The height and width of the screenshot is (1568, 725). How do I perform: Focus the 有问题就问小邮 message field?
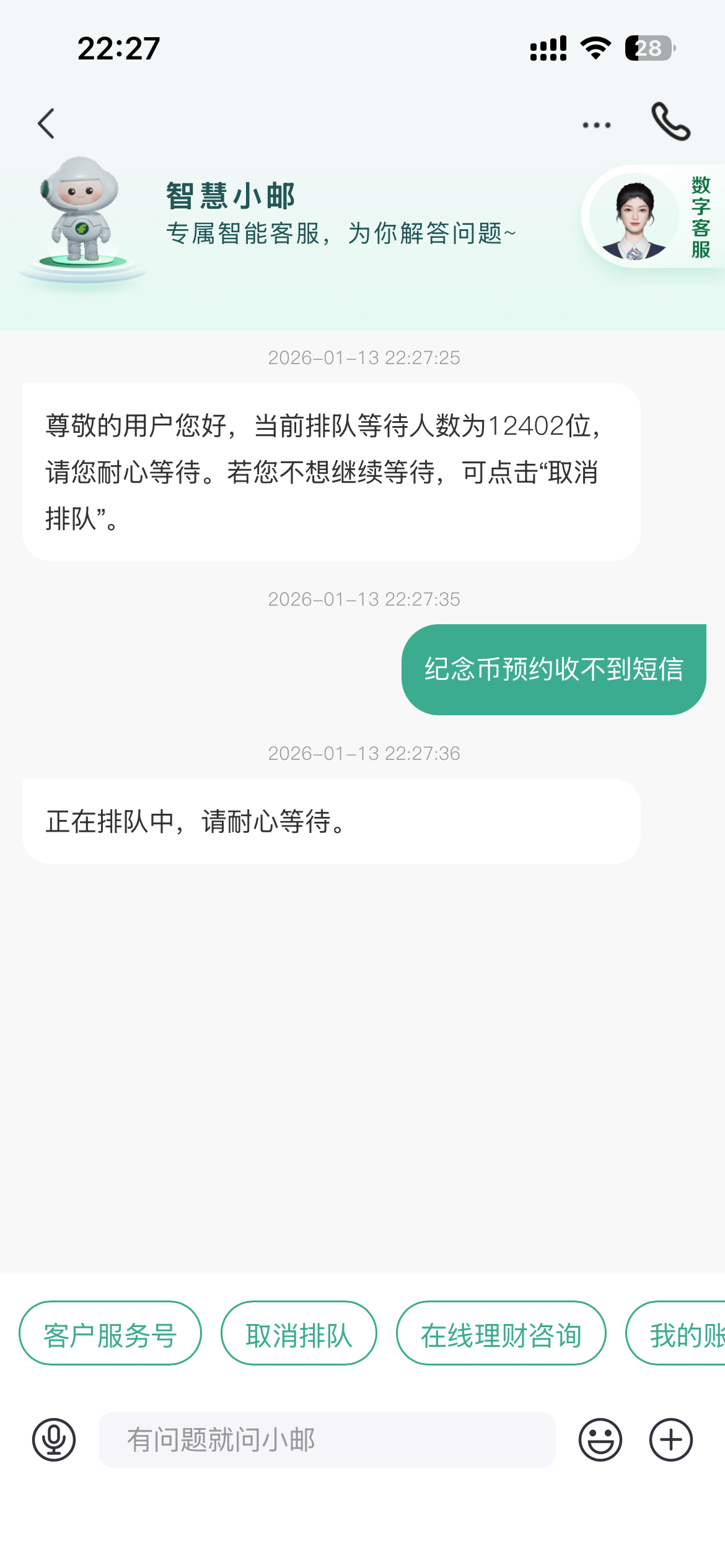point(327,1440)
